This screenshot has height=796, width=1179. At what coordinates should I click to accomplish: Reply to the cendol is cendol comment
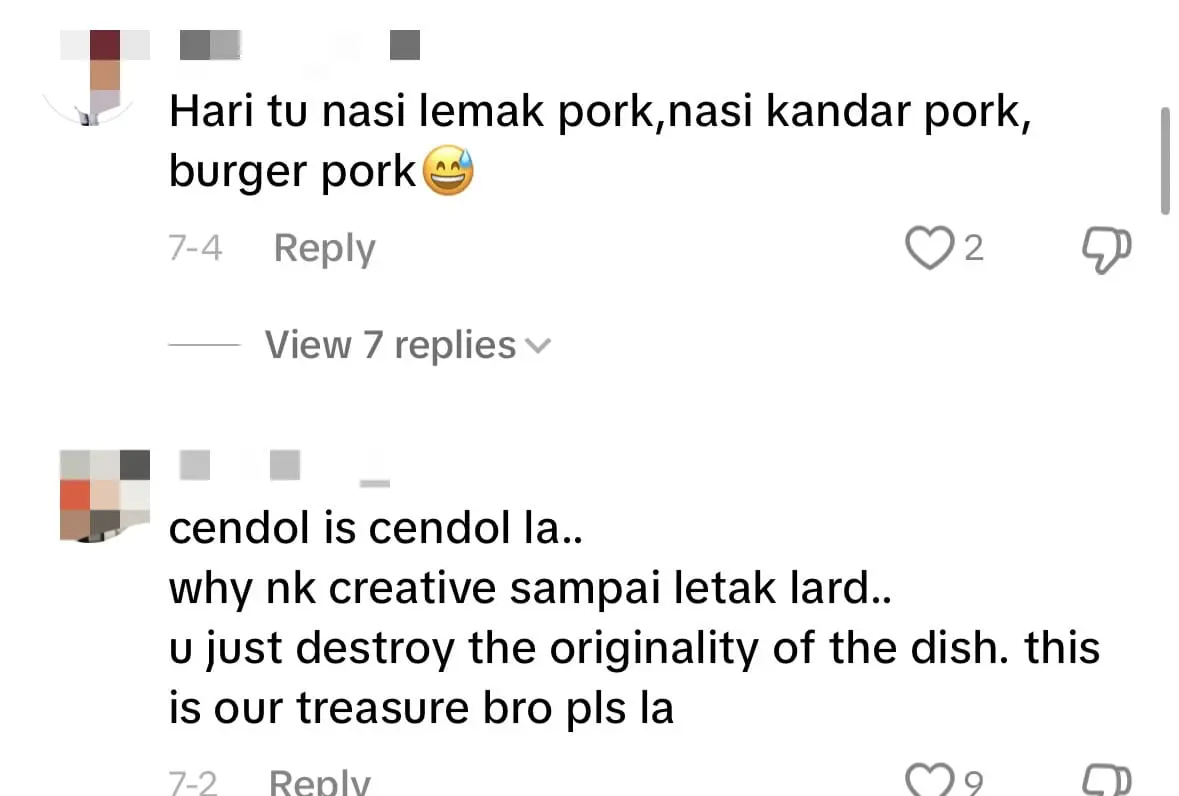(320, 782)
